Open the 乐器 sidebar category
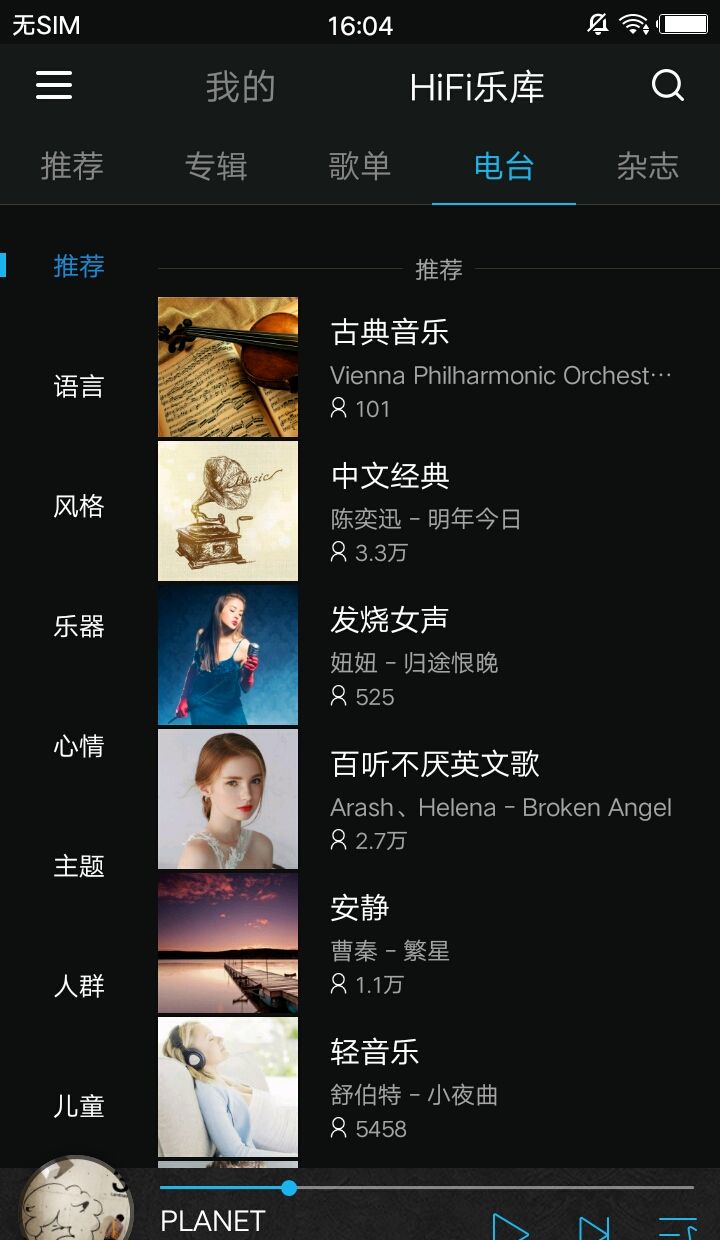The width and height of the screenshot is (720, 1240). tap(78, 626)
